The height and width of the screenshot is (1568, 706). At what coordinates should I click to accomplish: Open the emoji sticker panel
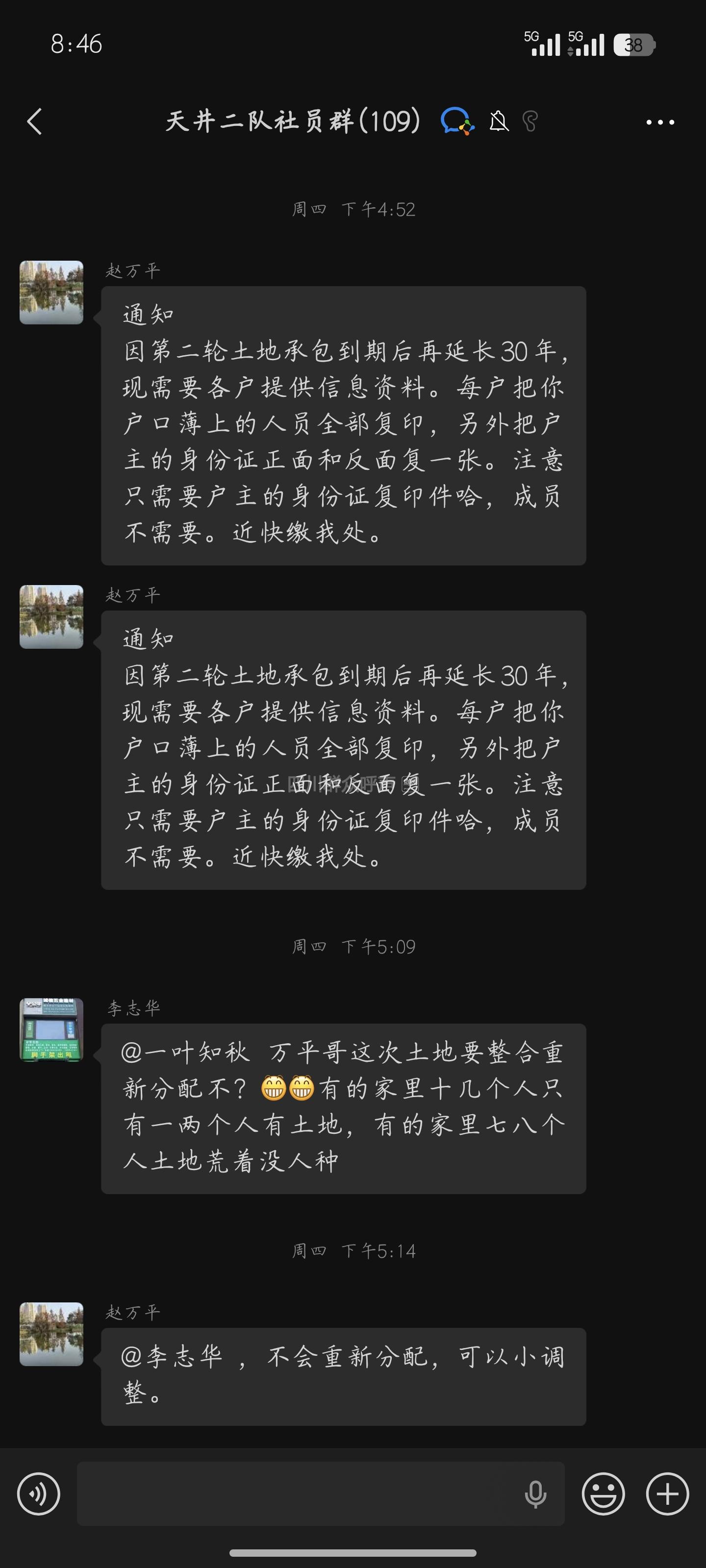[603, 1494]
